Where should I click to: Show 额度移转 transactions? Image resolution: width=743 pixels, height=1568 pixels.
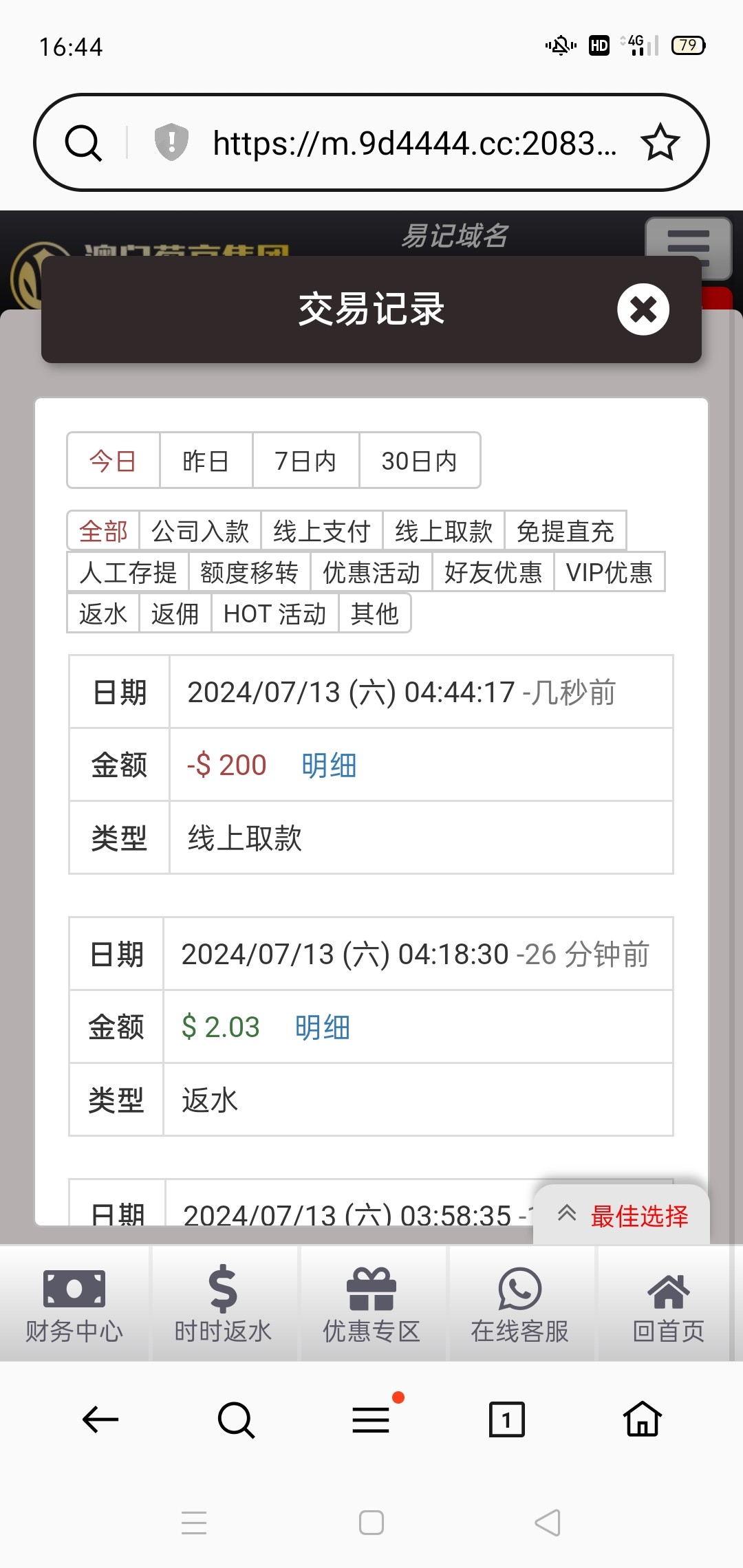249,572
